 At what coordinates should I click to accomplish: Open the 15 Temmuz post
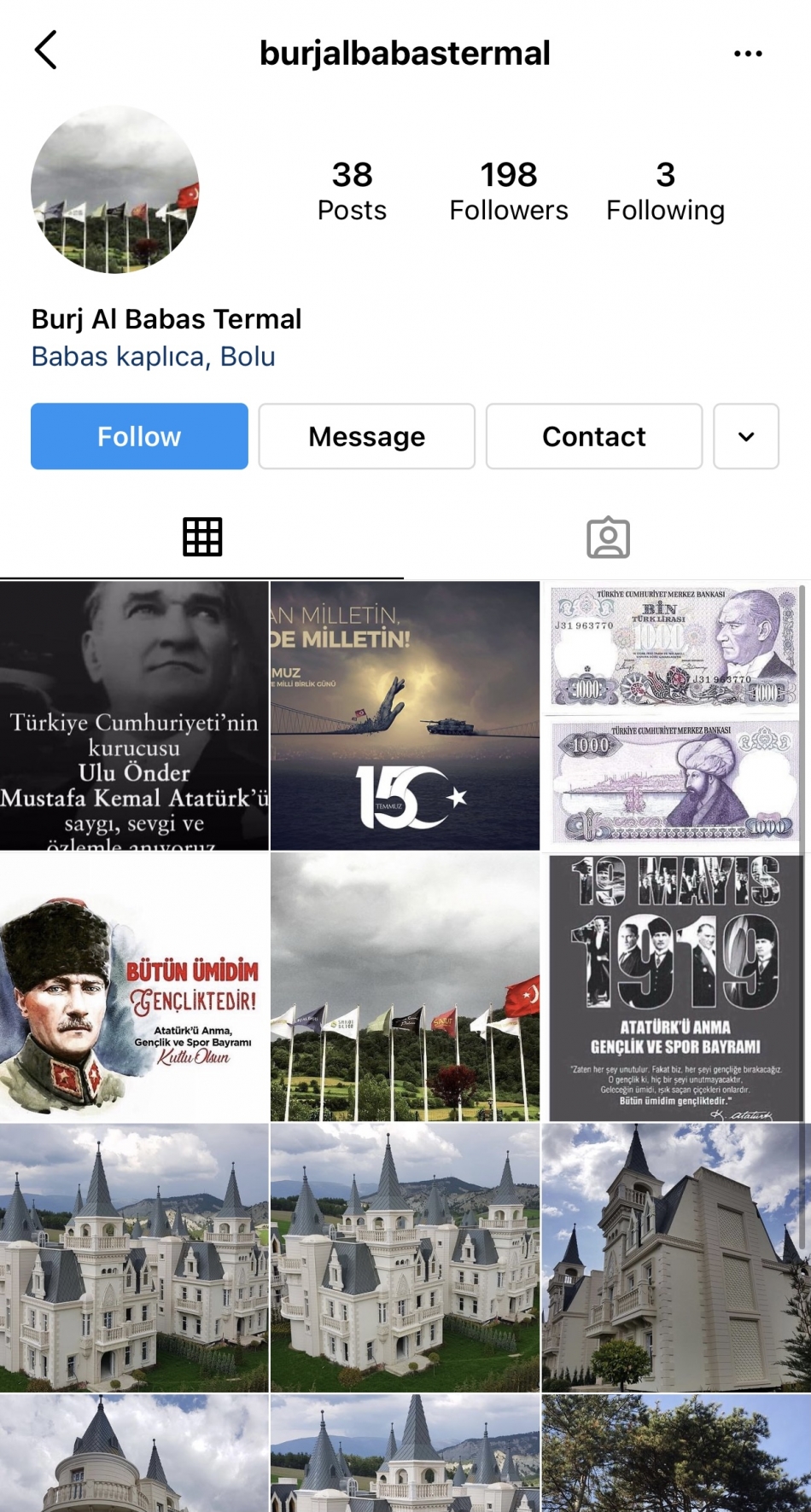pyautogui.click(x=405, y=716)
